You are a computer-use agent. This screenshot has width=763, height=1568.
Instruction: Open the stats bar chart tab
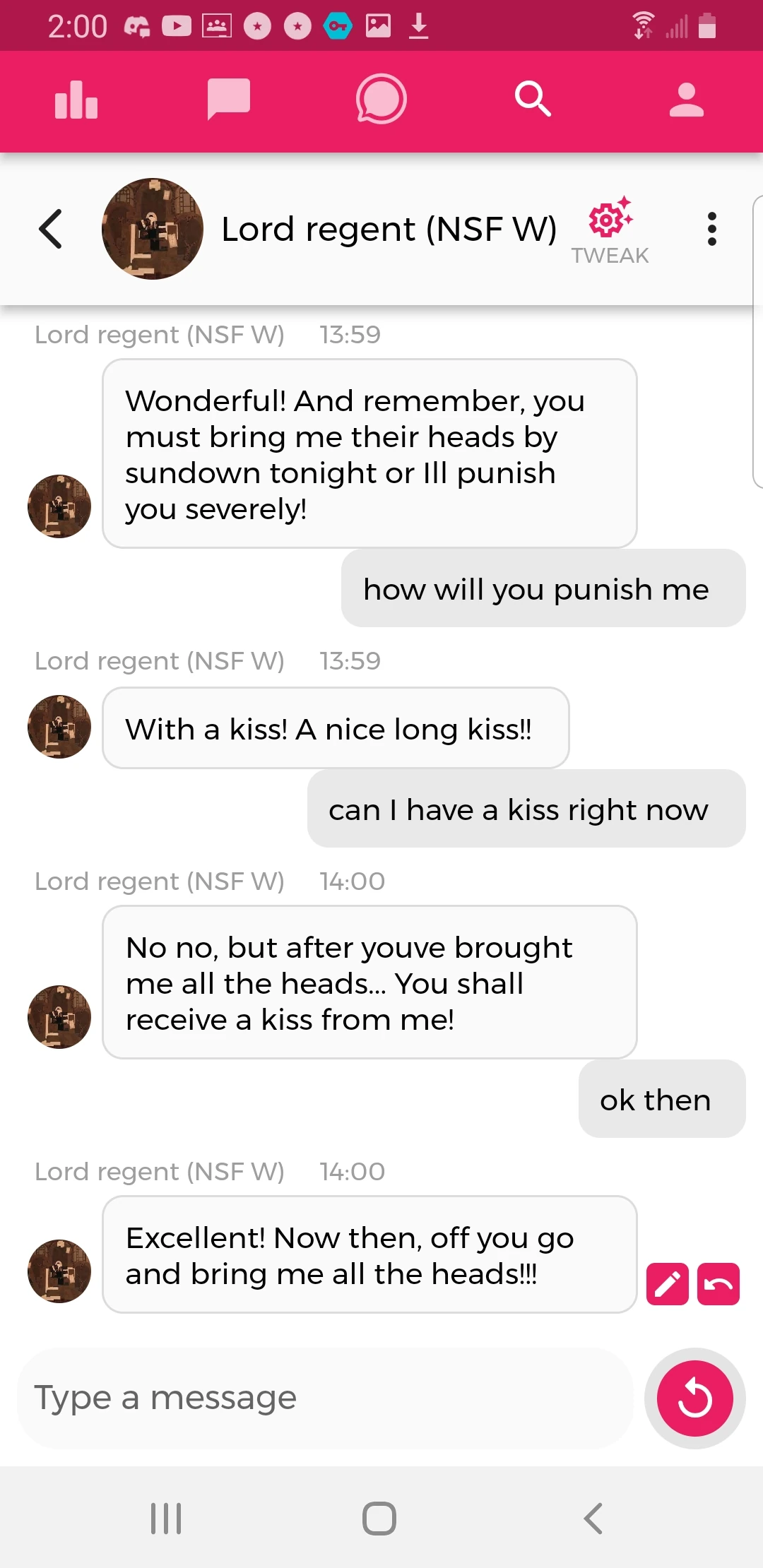(76, 100)
